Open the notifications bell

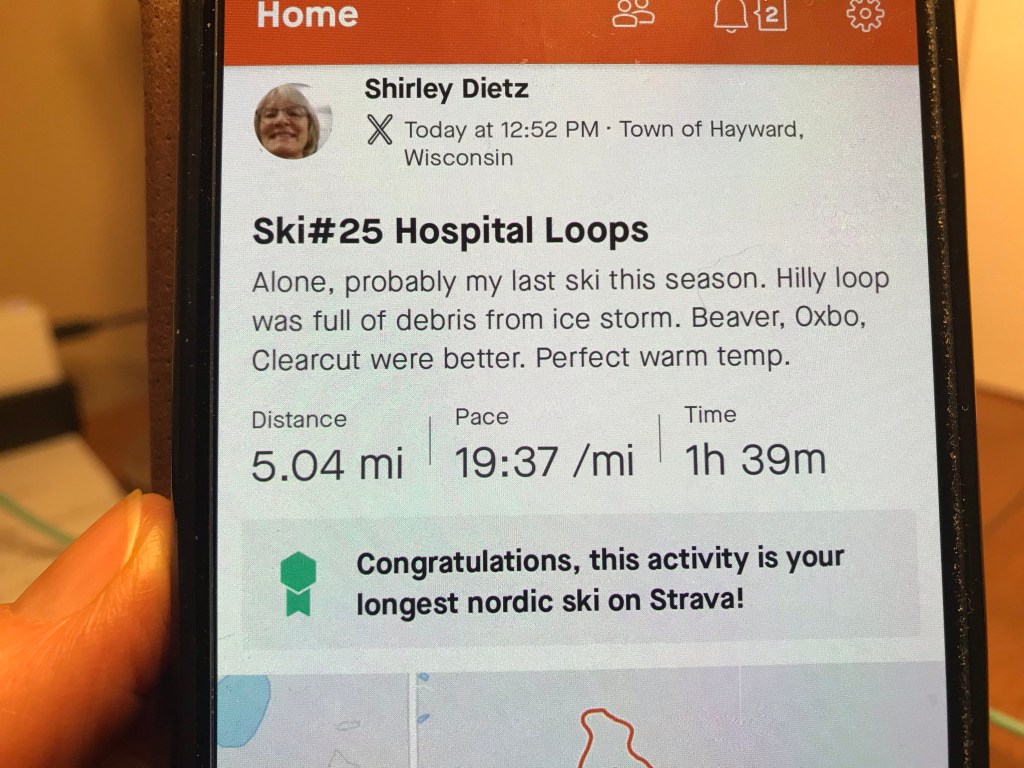(734, 15)
